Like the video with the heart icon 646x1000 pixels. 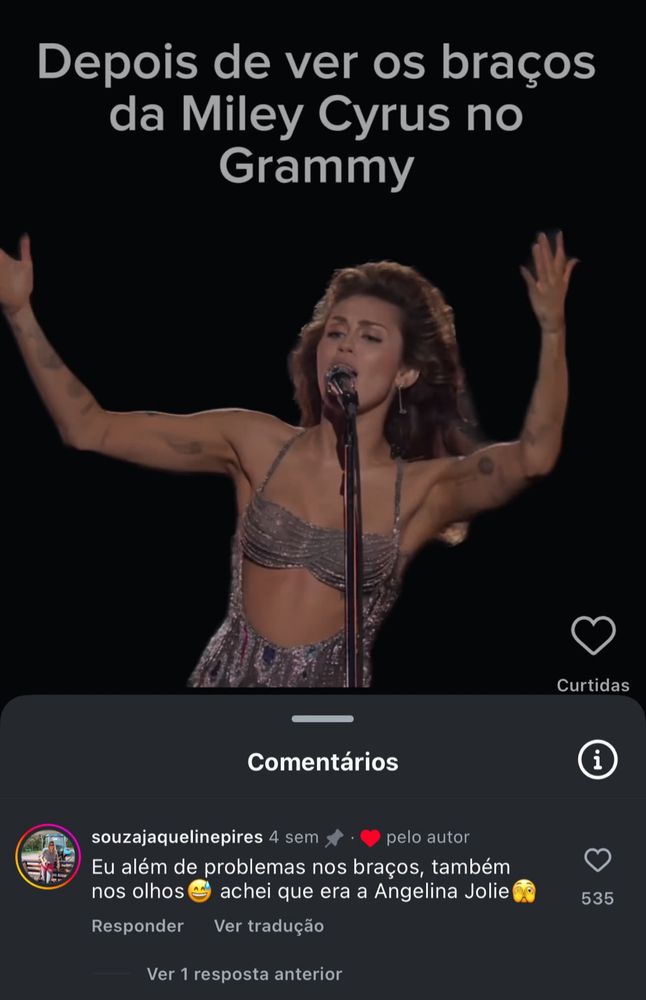593,636
